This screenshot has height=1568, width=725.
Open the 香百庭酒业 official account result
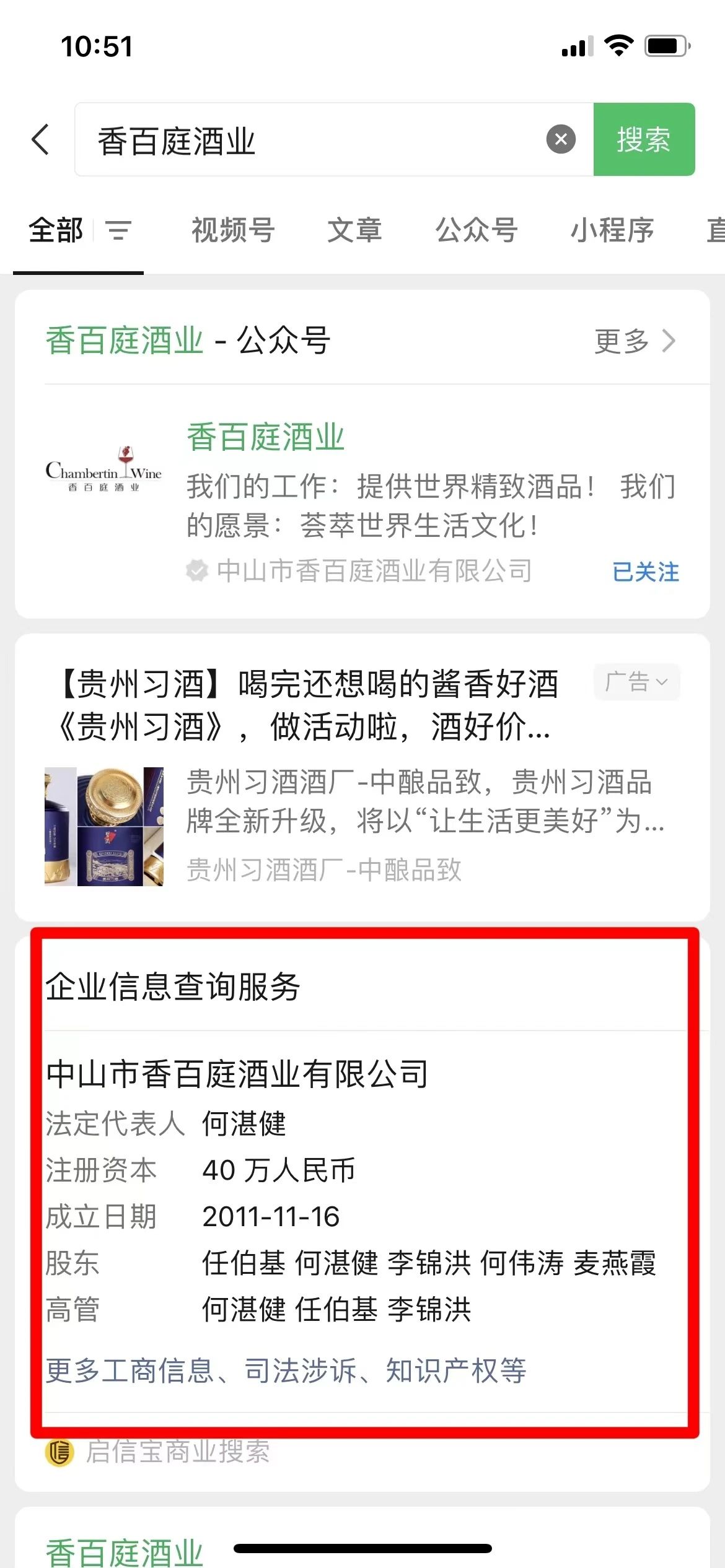pyautogui.click(x=362, y=502)
